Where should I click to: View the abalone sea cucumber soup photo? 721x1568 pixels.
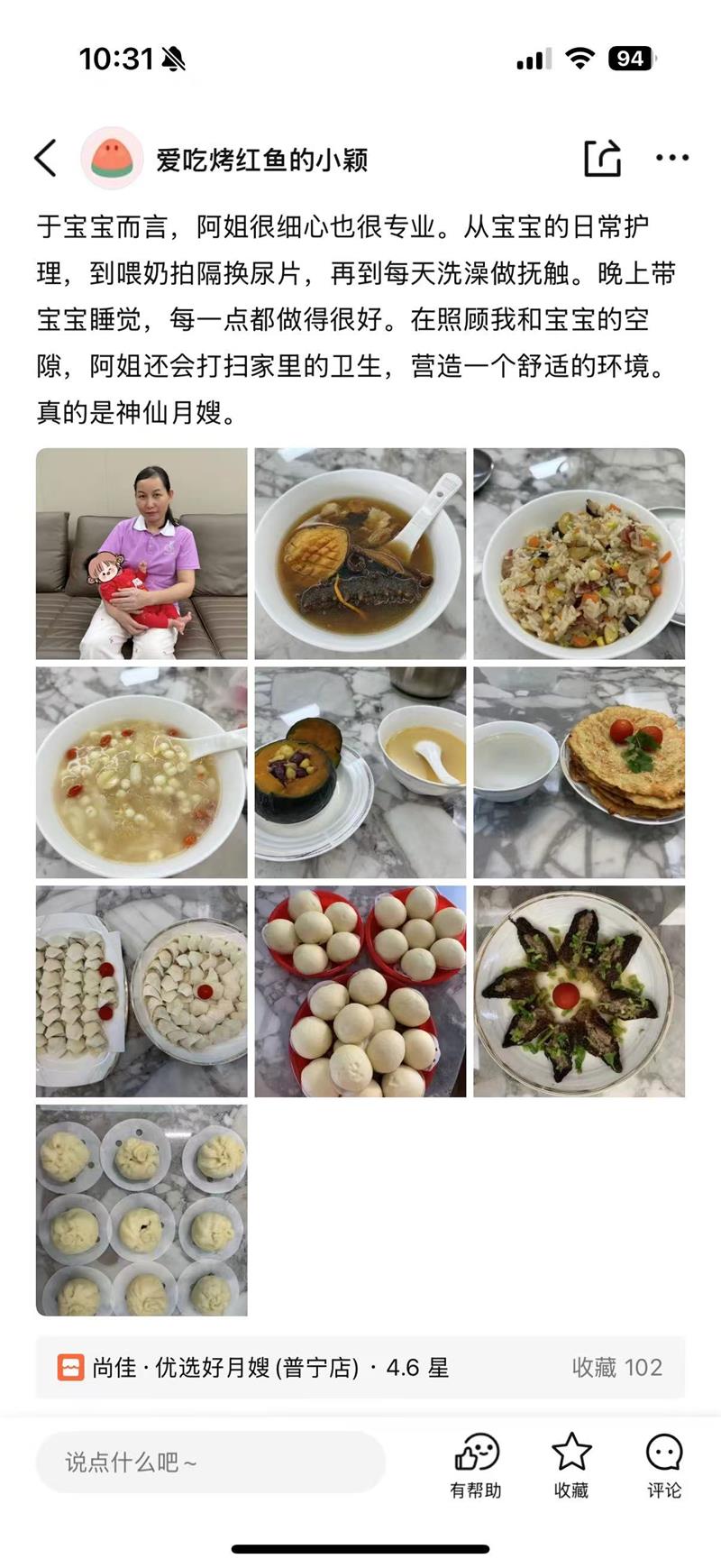pos(360,554)
